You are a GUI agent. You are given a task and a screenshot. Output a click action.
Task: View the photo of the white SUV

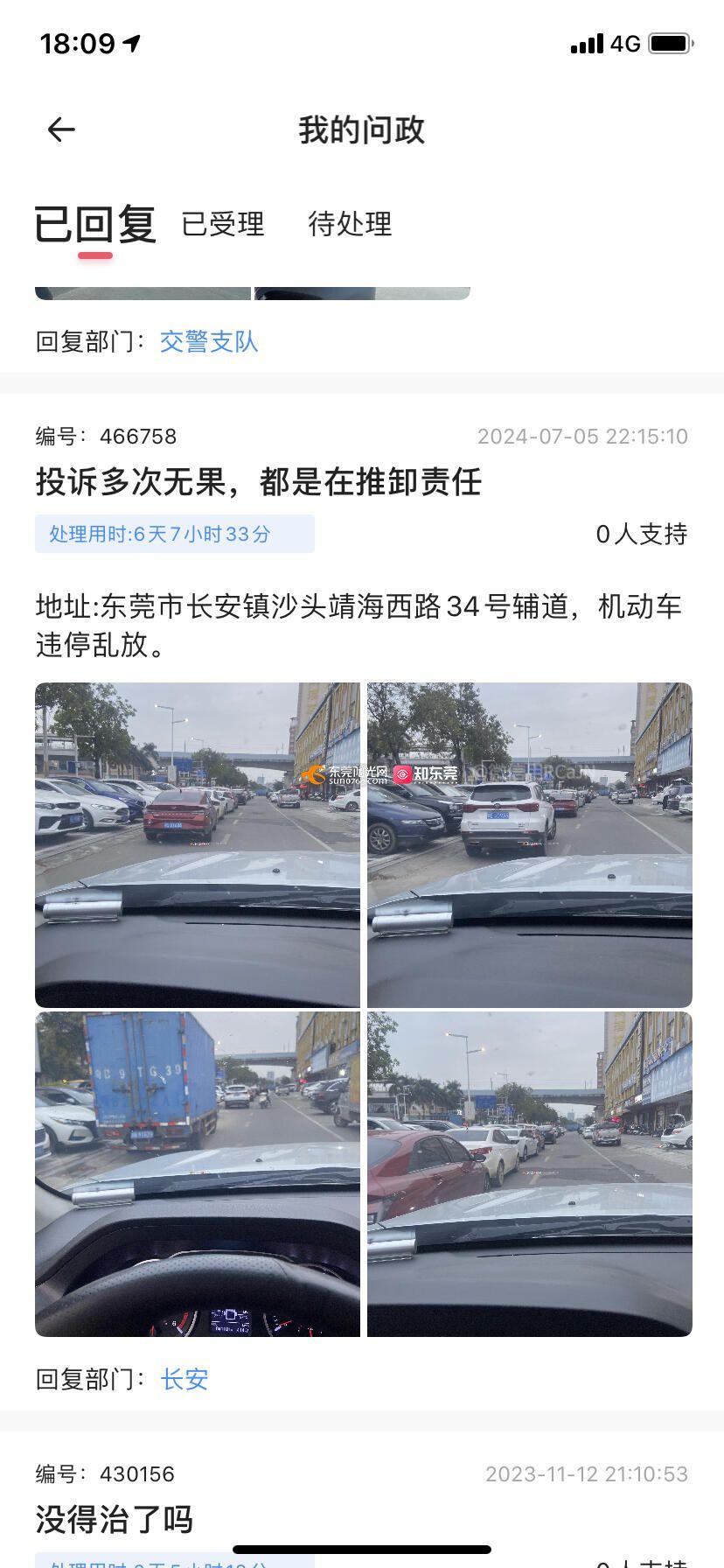click(x=530, y=844)
